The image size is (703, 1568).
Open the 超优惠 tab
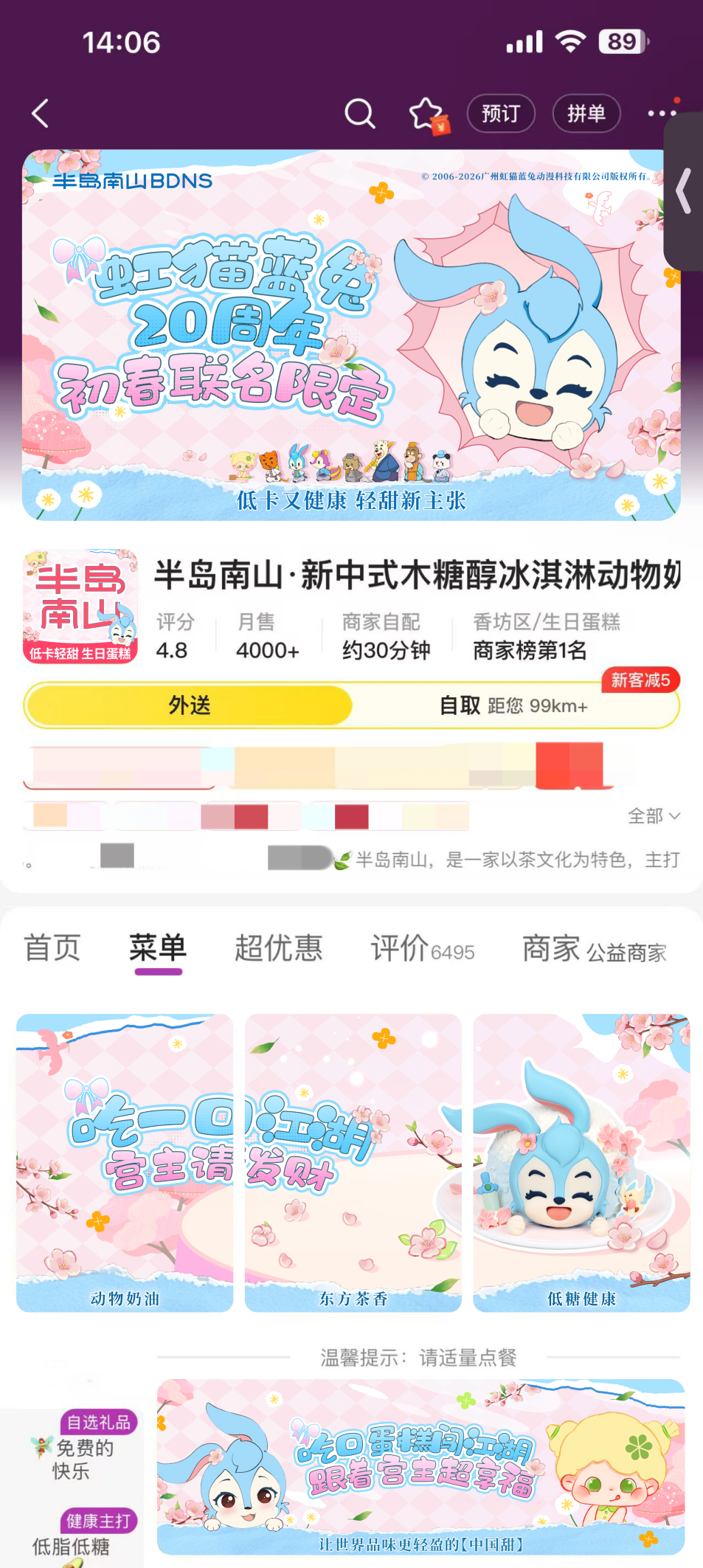[279, 948]
